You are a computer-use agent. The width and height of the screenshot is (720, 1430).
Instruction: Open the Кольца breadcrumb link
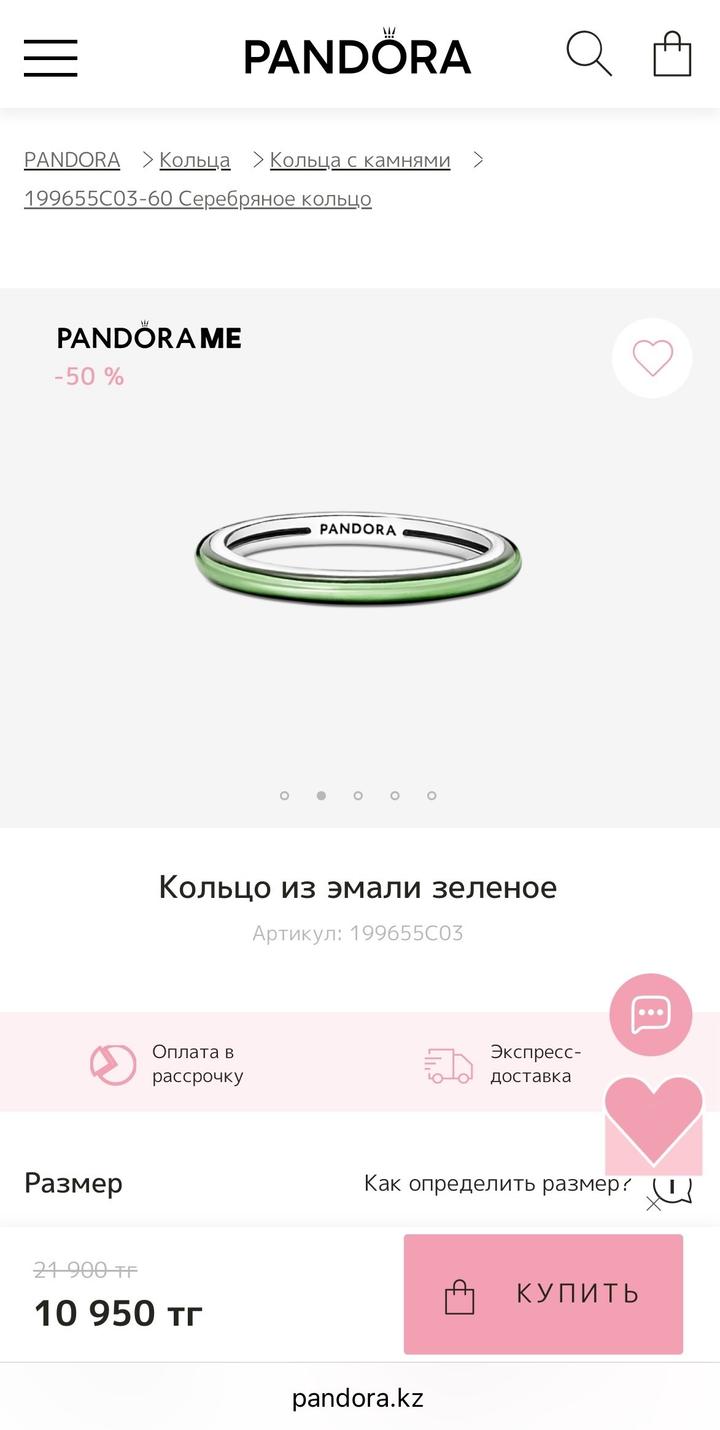click(x=195, y=160)
